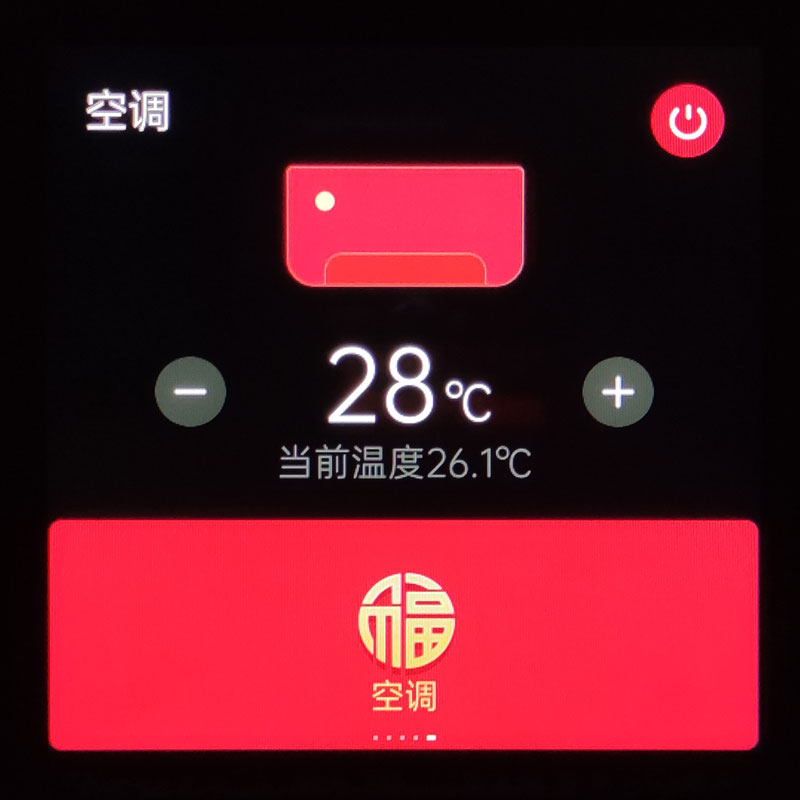Tap the air conditioner unit image
Viewport: 800px width, 800px height.
(405, 225)
